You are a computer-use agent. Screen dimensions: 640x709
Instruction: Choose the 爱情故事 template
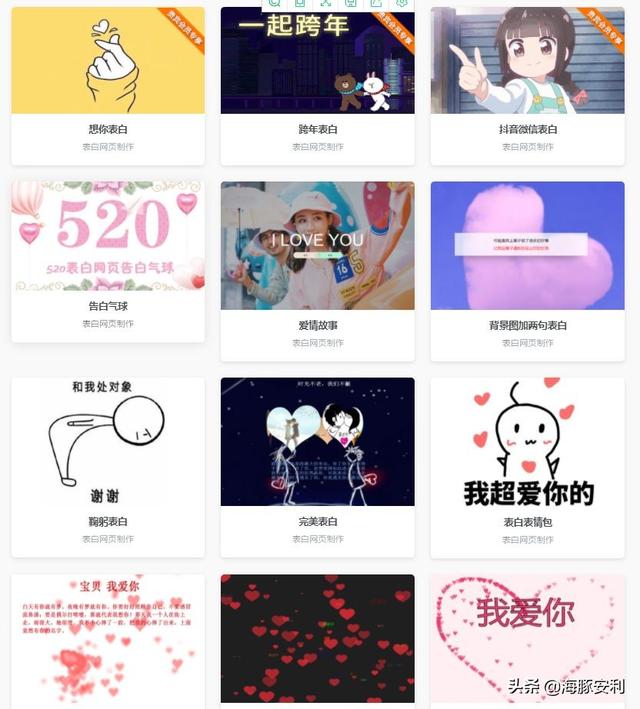pos(317,246)
